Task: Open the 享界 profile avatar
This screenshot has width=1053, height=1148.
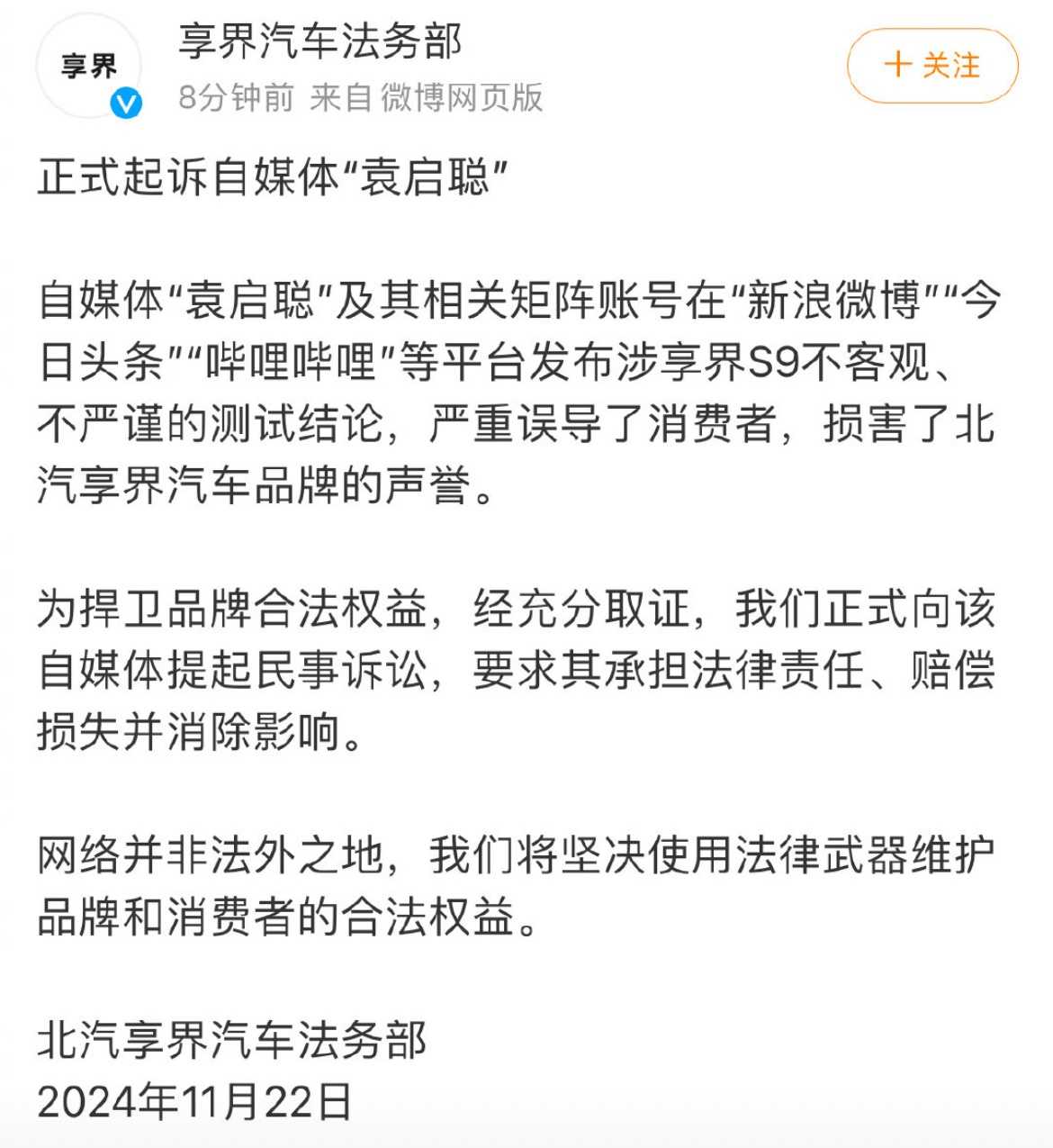Action: coord(88,67)
